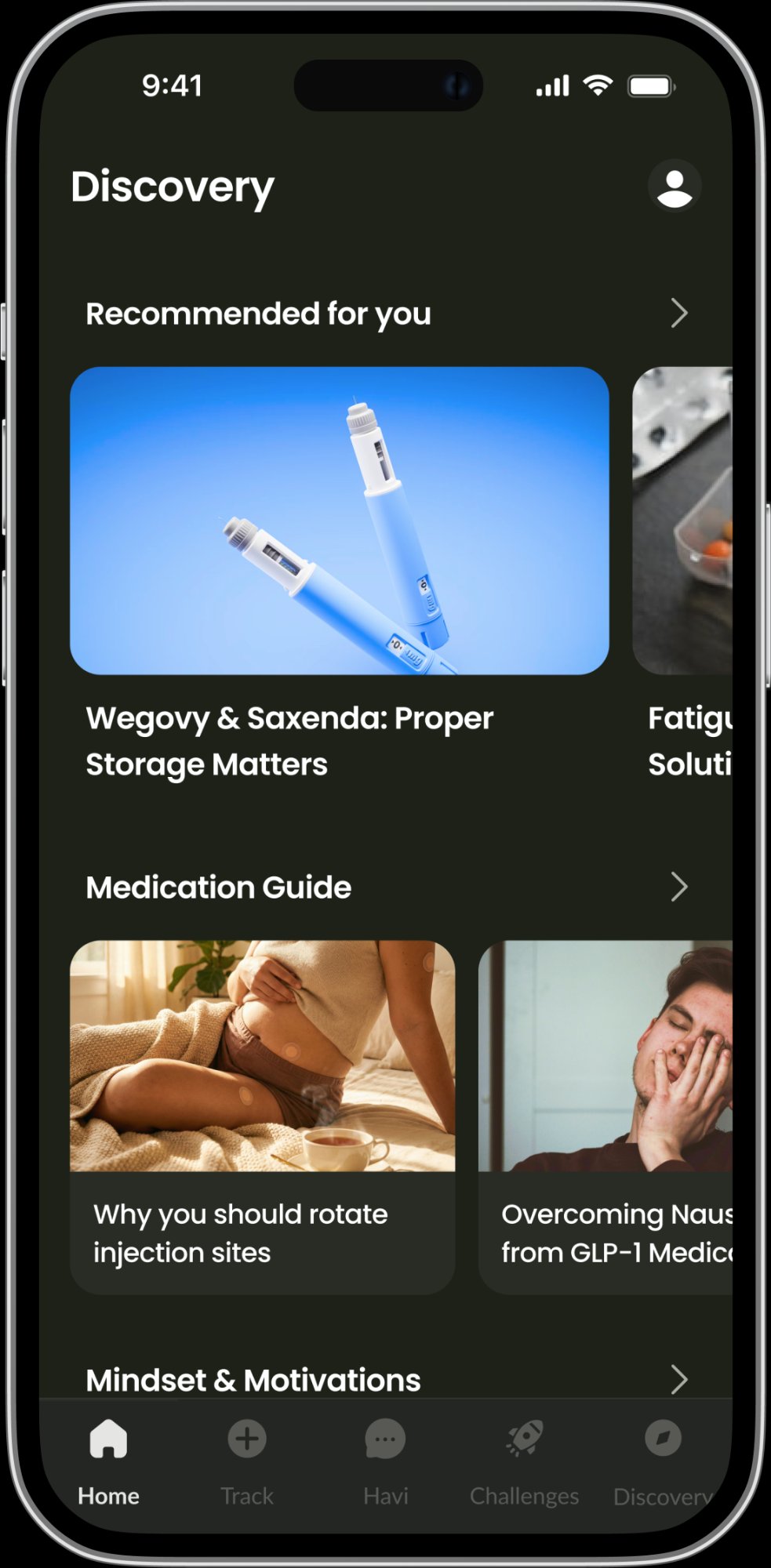Read why you should rotate injection sites
The height and width of the screenshot is (1568, 771).
click(x=262, y=1116)
